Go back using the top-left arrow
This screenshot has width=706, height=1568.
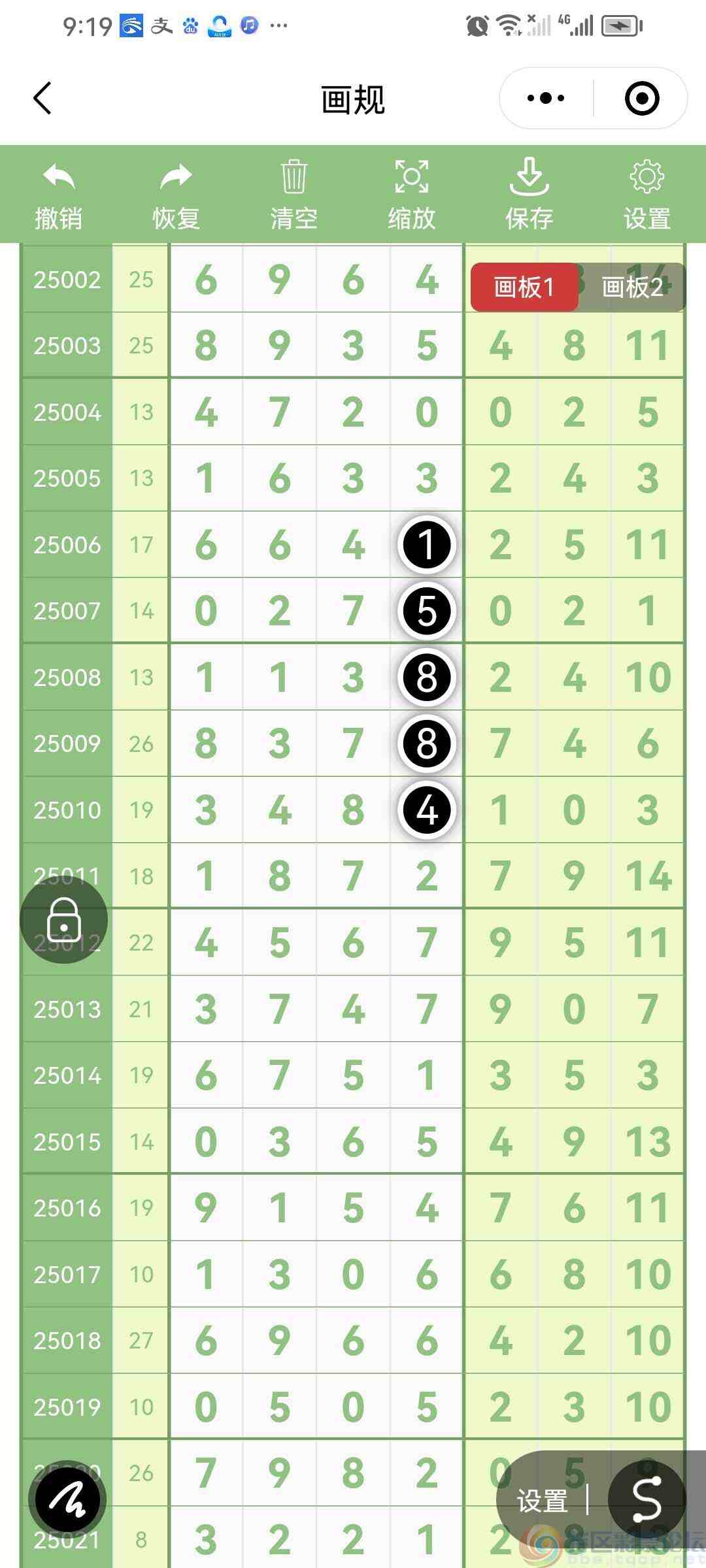[x=43, y=99]
